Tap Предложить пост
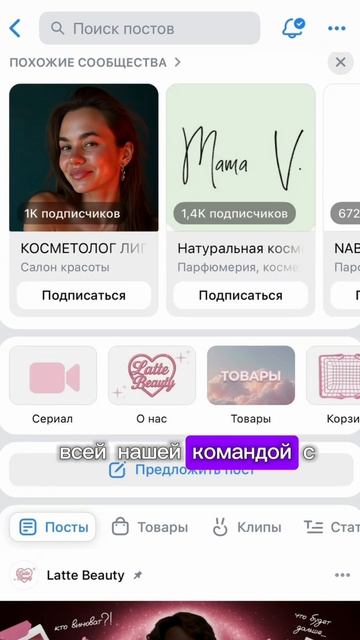360x640 pixels. [x=181, y=470]
